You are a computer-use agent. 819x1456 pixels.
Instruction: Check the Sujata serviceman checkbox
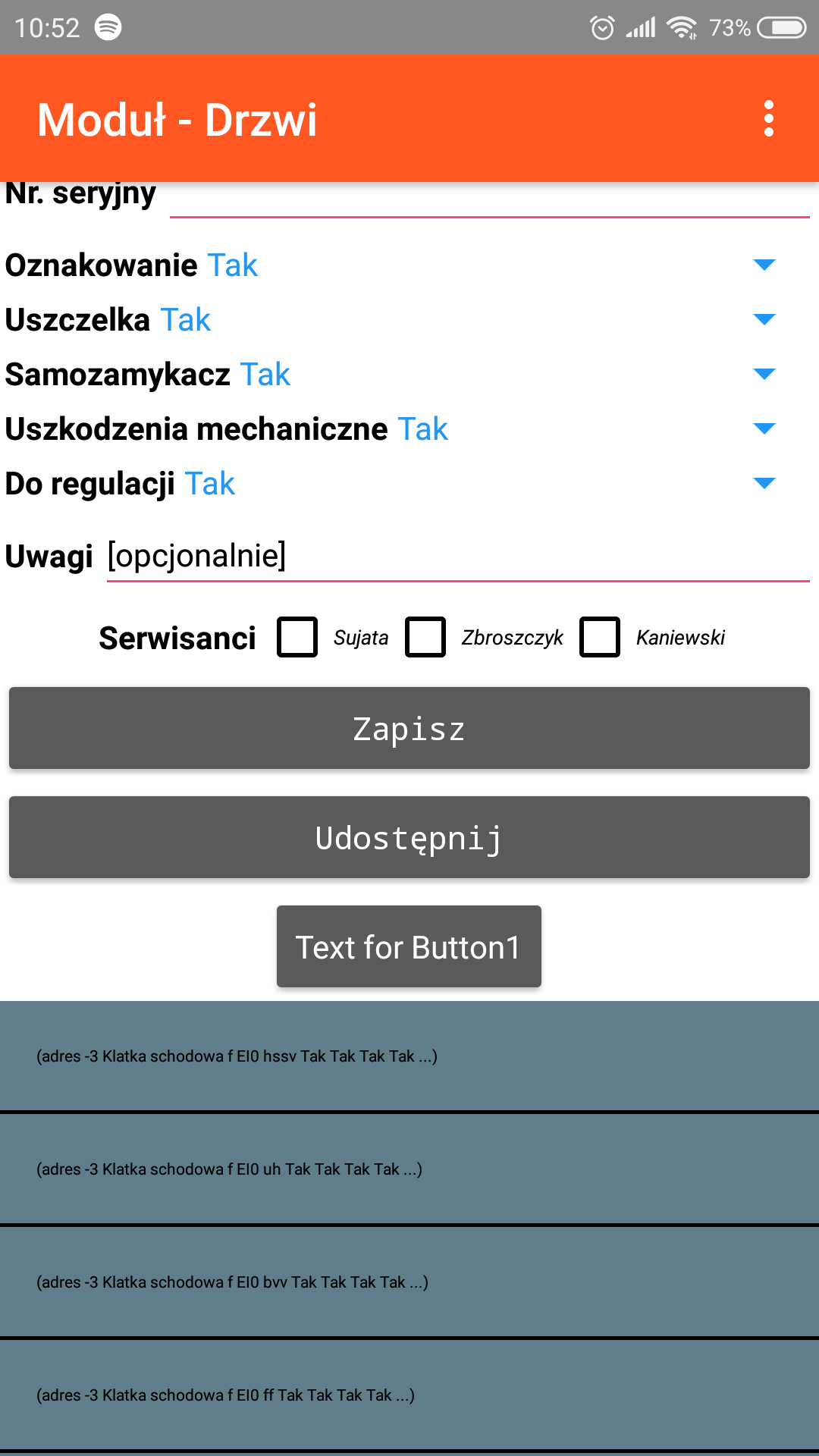[x=297, y=637]
